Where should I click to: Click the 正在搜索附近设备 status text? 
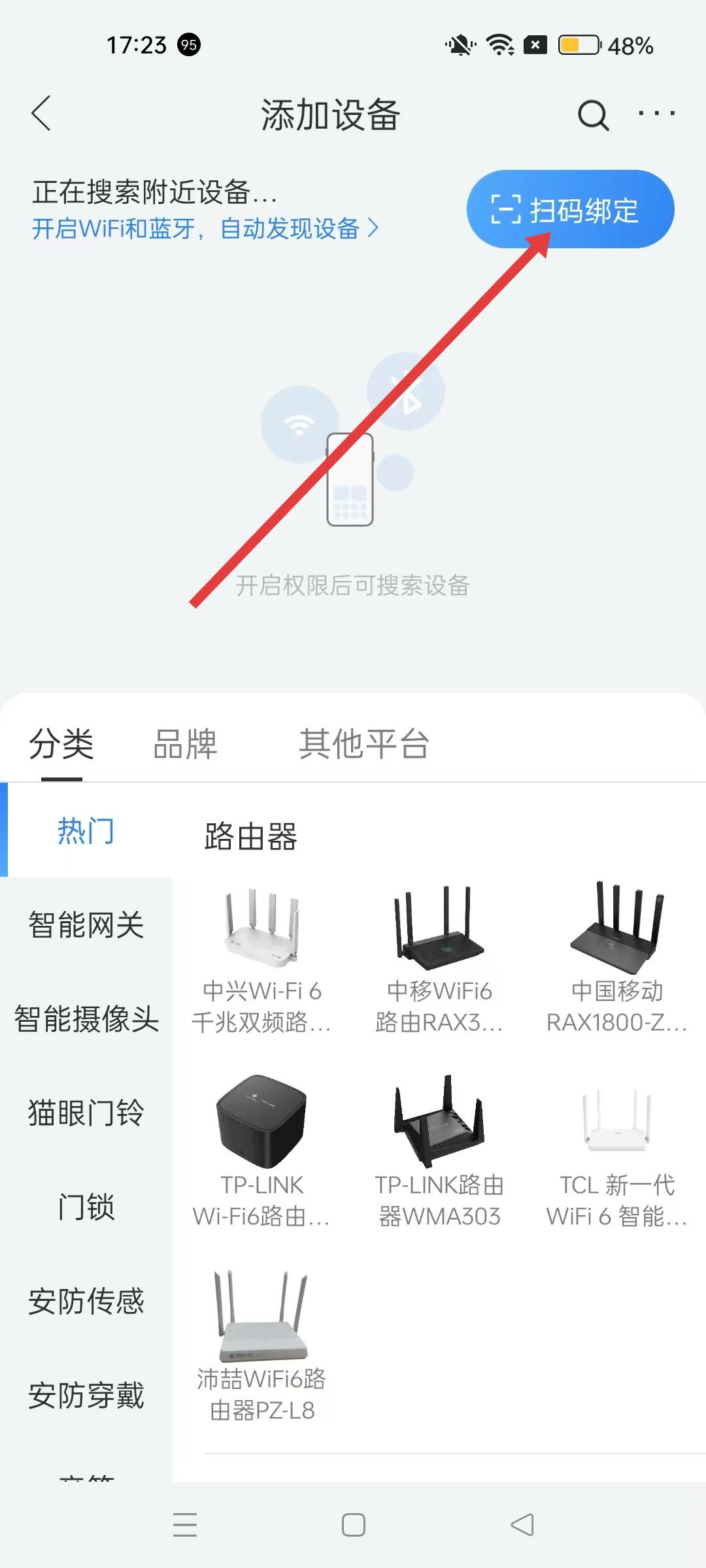(155, 193)
